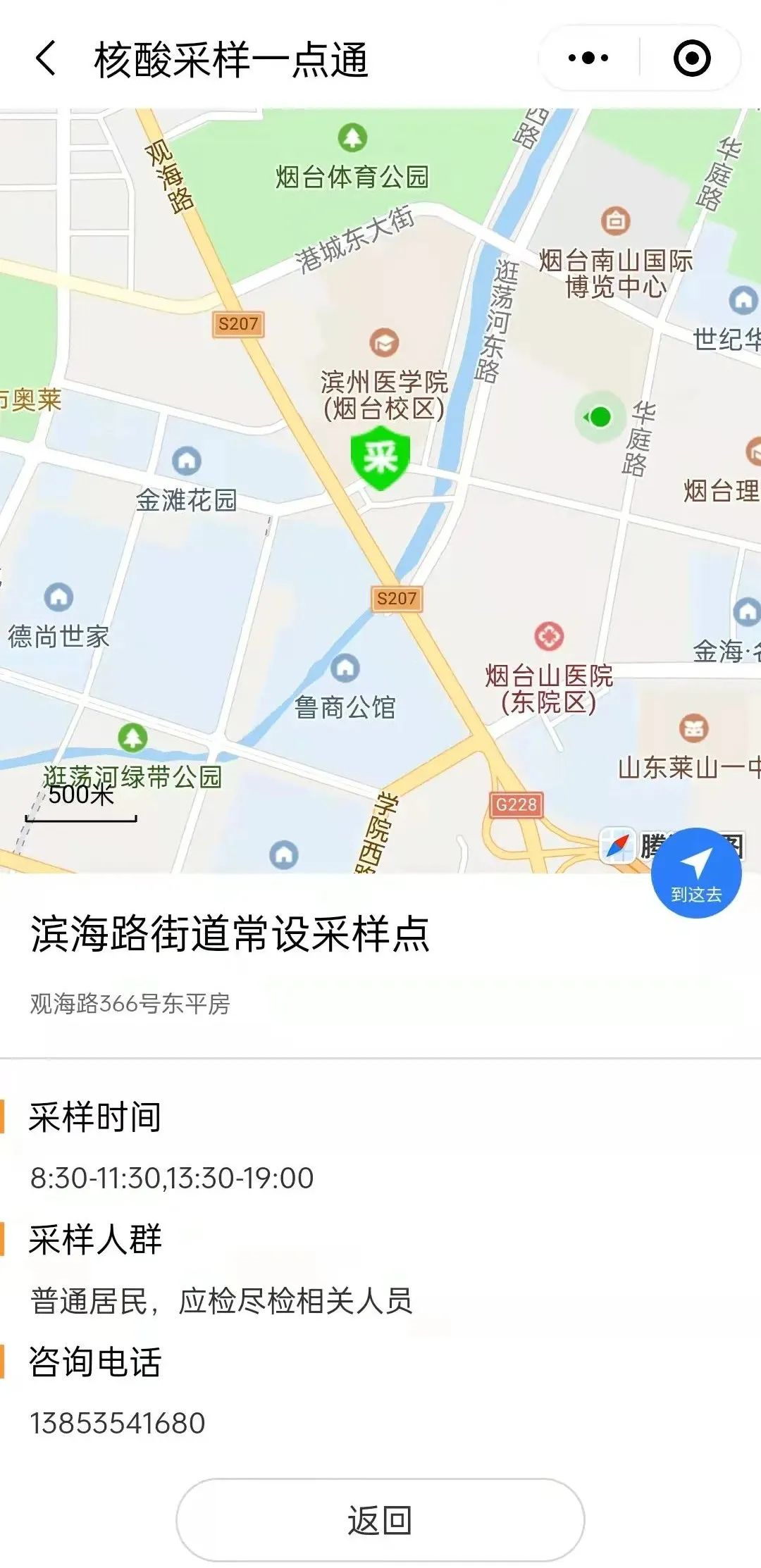Tap the 返回 button
Screen dimensions: 761x1568
(380, 1519)
